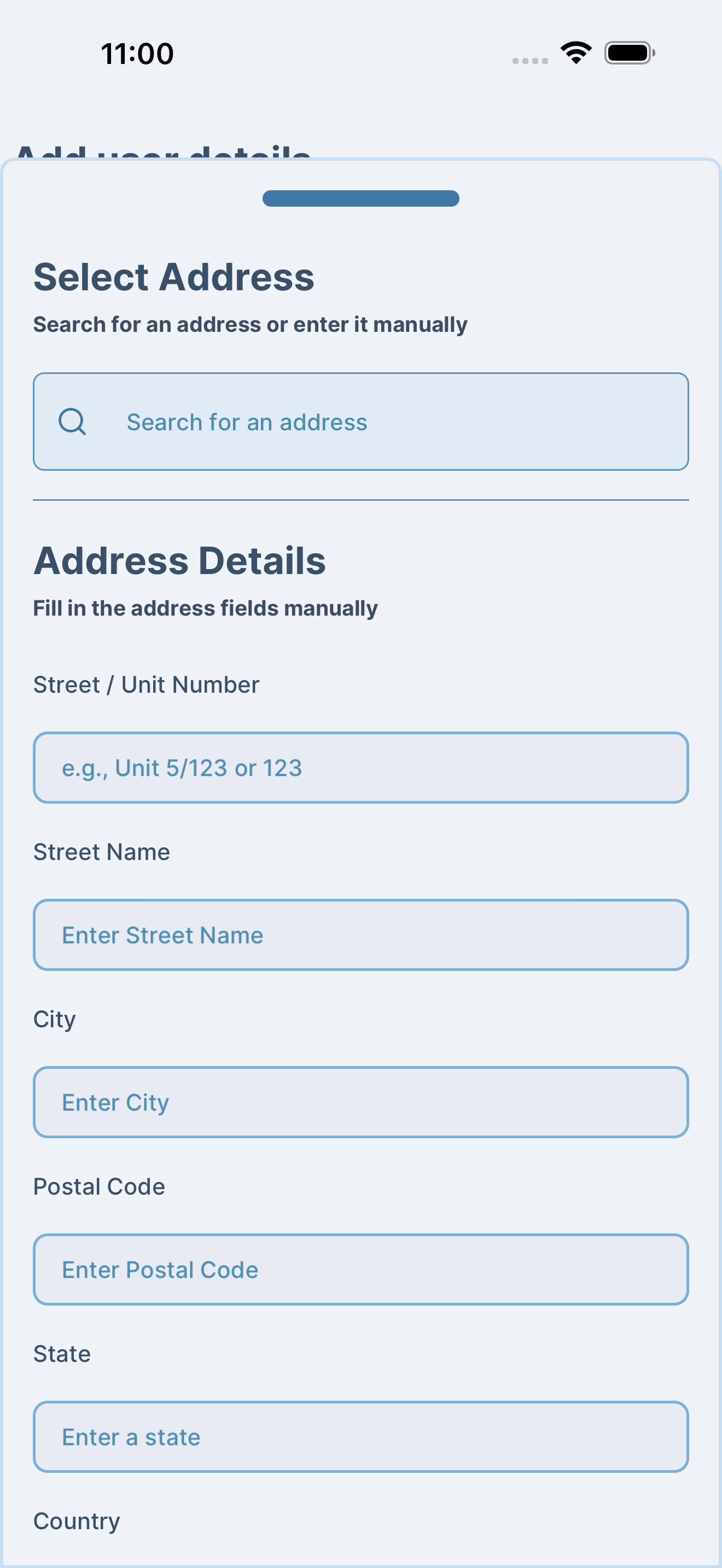Screen dimensions: 722x1568
Task: Click the Address Details heading
Action: 180,560
